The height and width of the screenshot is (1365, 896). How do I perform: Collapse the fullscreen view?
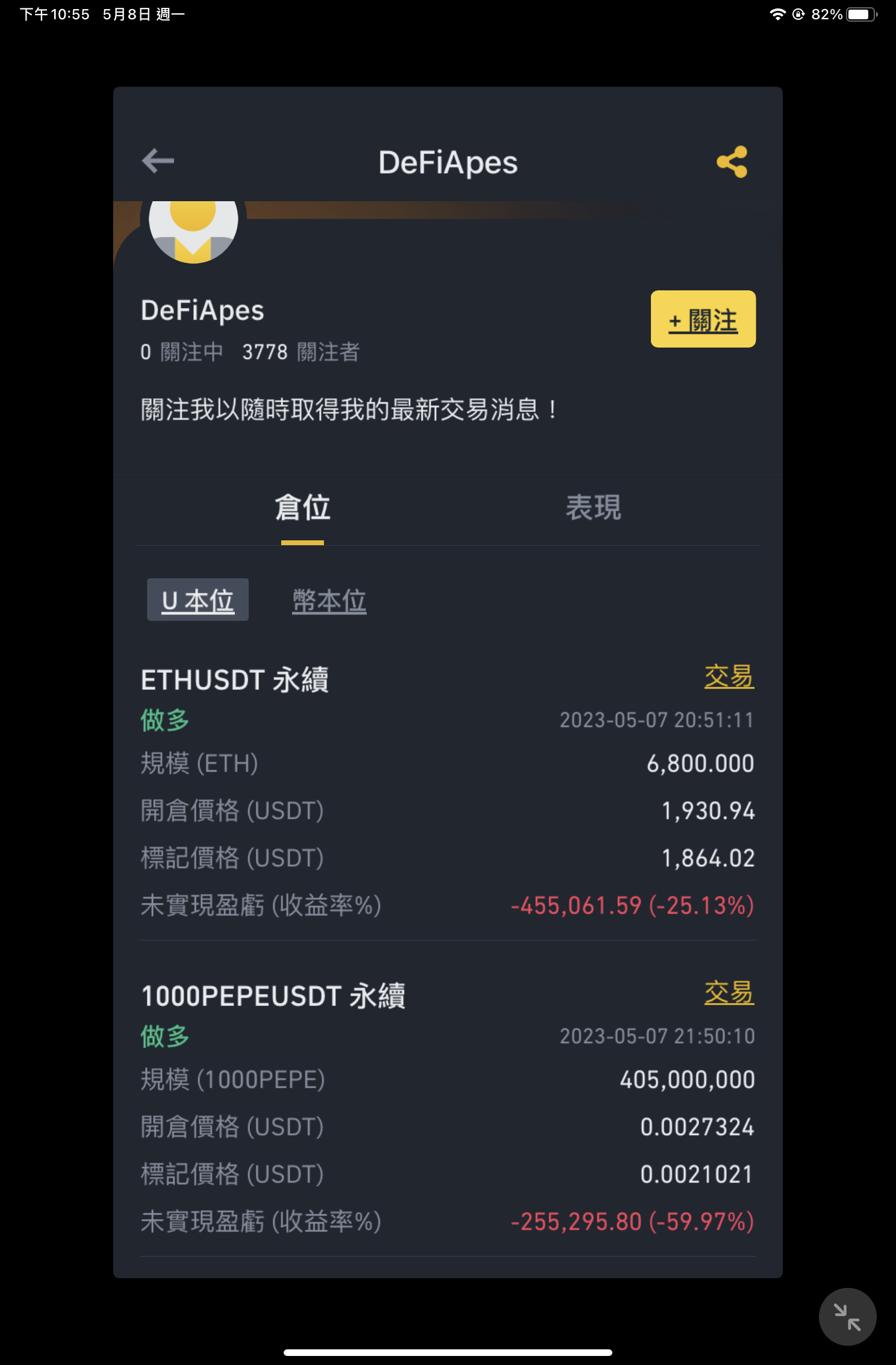[x=847, y=1316]
